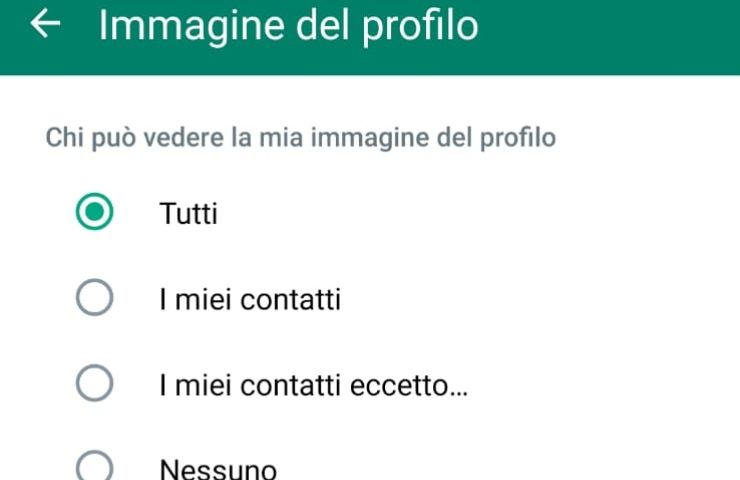The width and height of the screenshot is (740, 480).
Task: Choose I miei contatti
Action: (x=95, y=298)
